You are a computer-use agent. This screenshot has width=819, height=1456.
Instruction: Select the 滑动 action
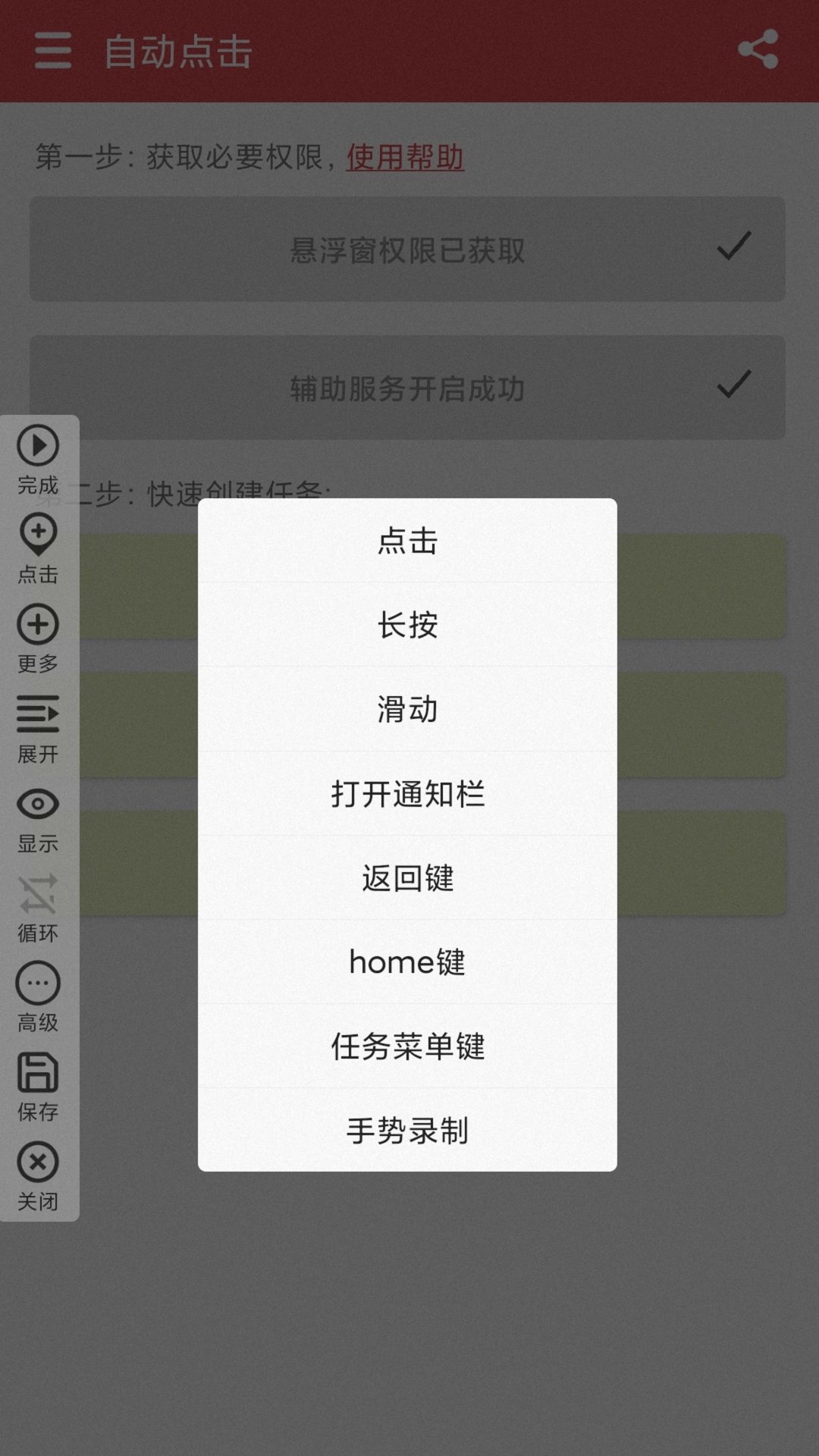(407, 710)
